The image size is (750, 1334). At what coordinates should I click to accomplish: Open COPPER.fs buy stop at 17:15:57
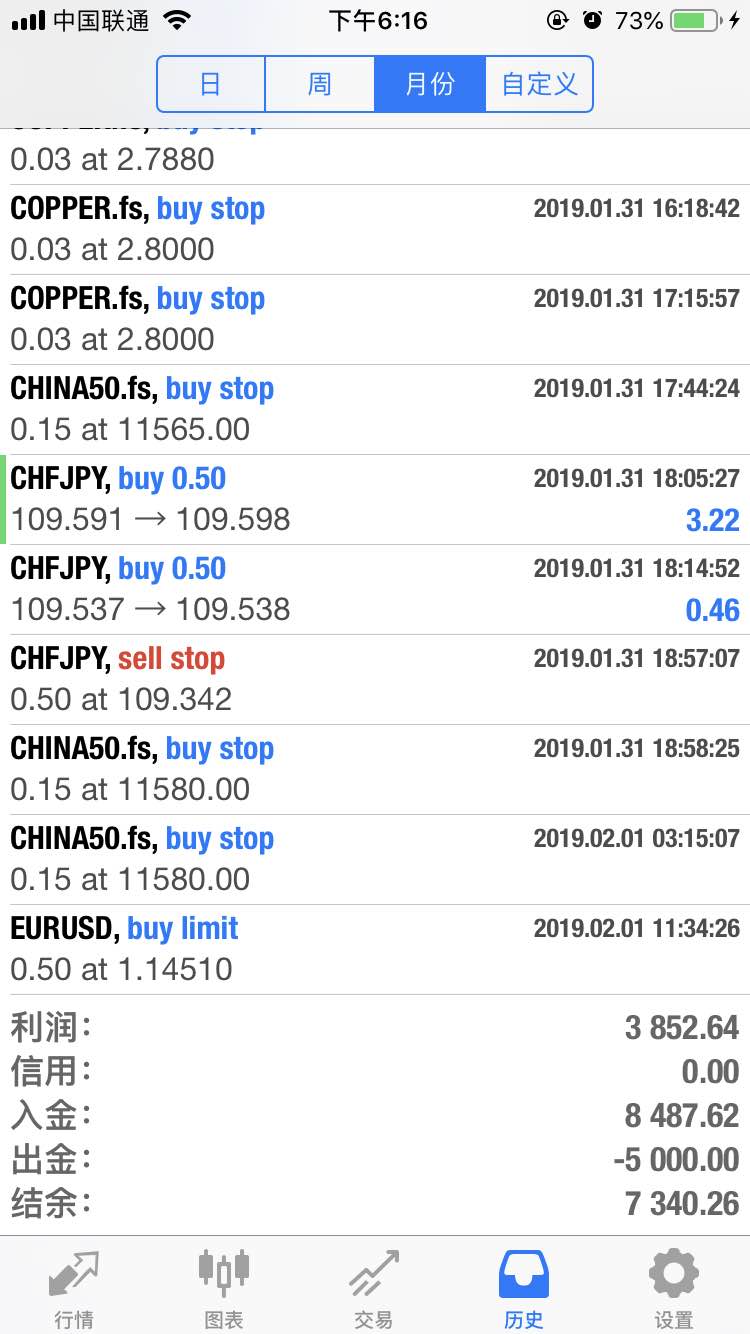[x=375, y=319]
